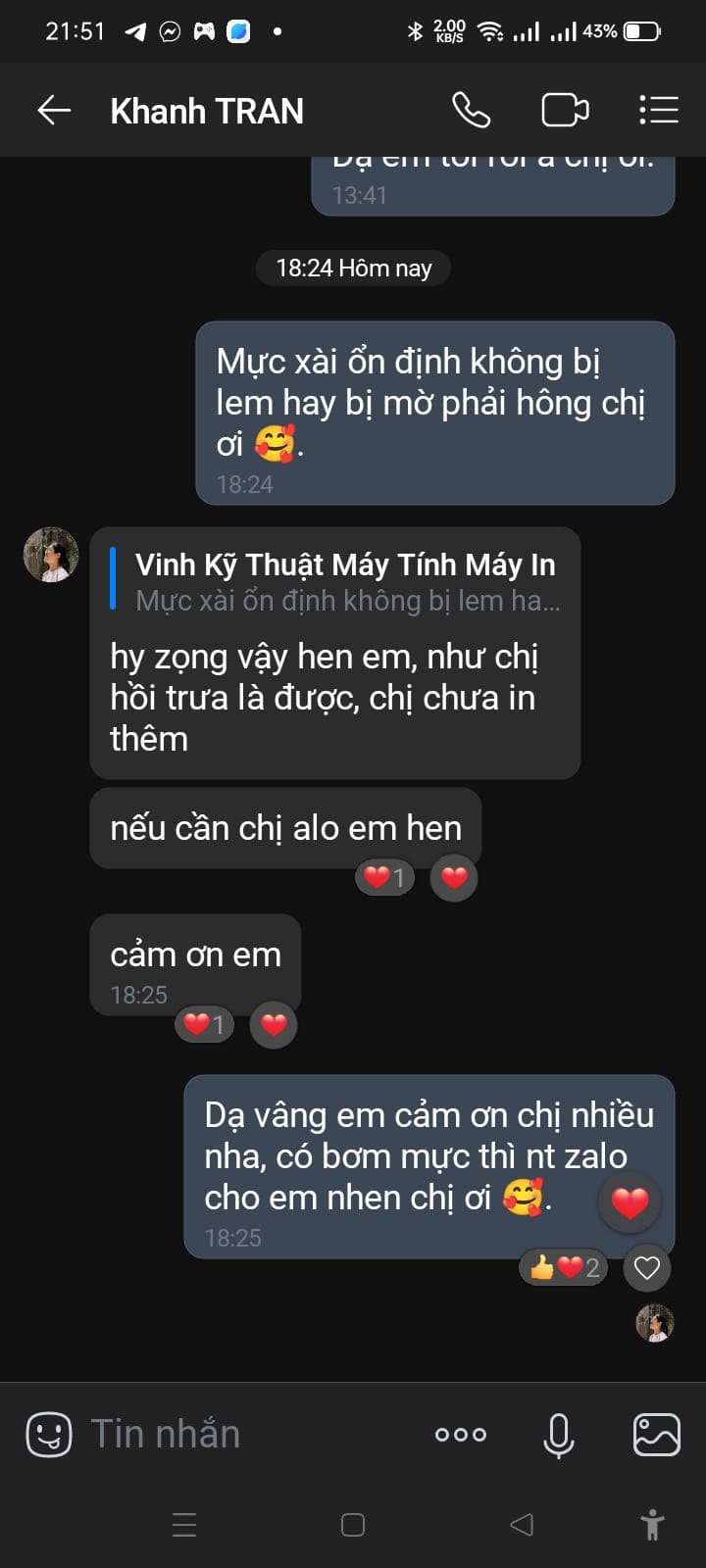Open the photo gallery picker
This screenshot has height=1568, width=706.
click(657, 1435)
